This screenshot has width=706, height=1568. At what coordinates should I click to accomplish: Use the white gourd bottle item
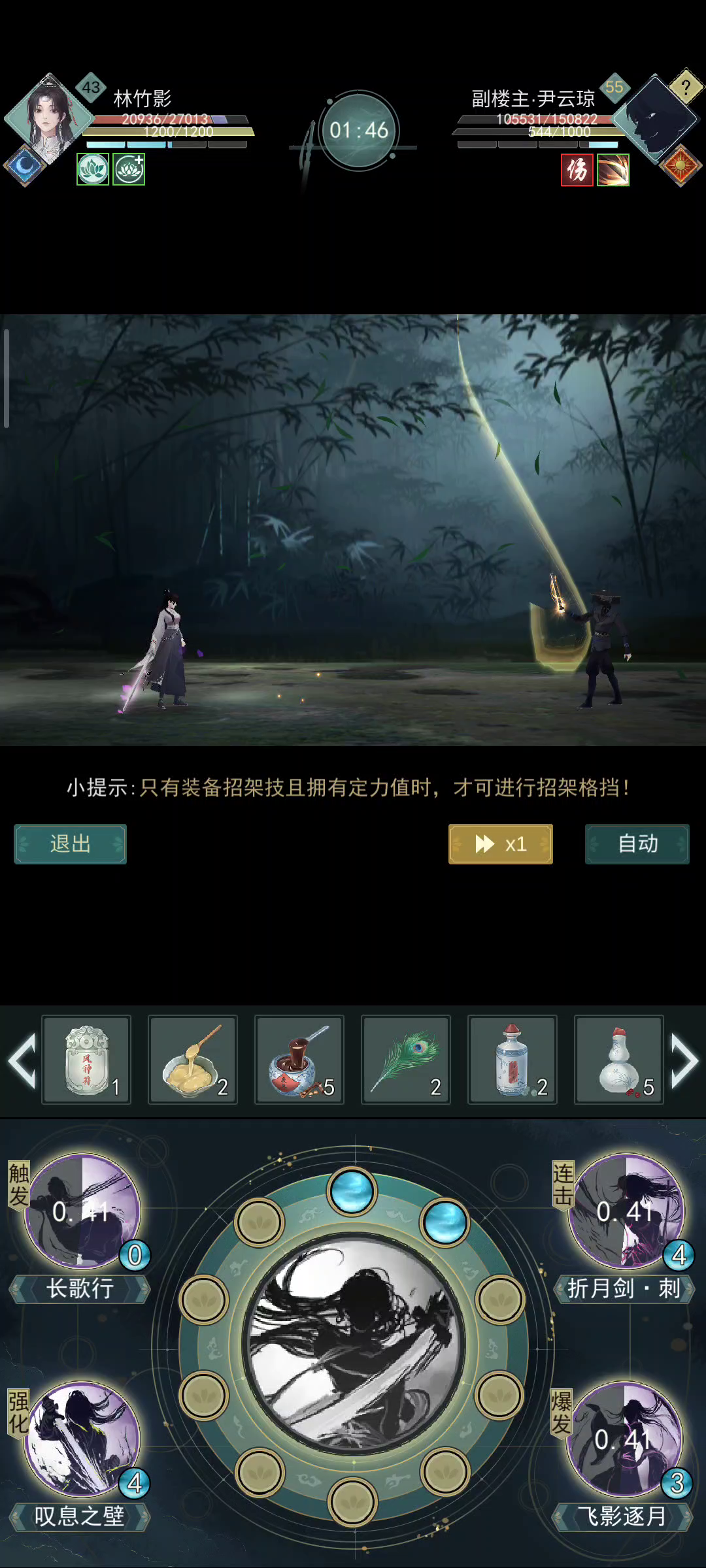(619, 1060)
